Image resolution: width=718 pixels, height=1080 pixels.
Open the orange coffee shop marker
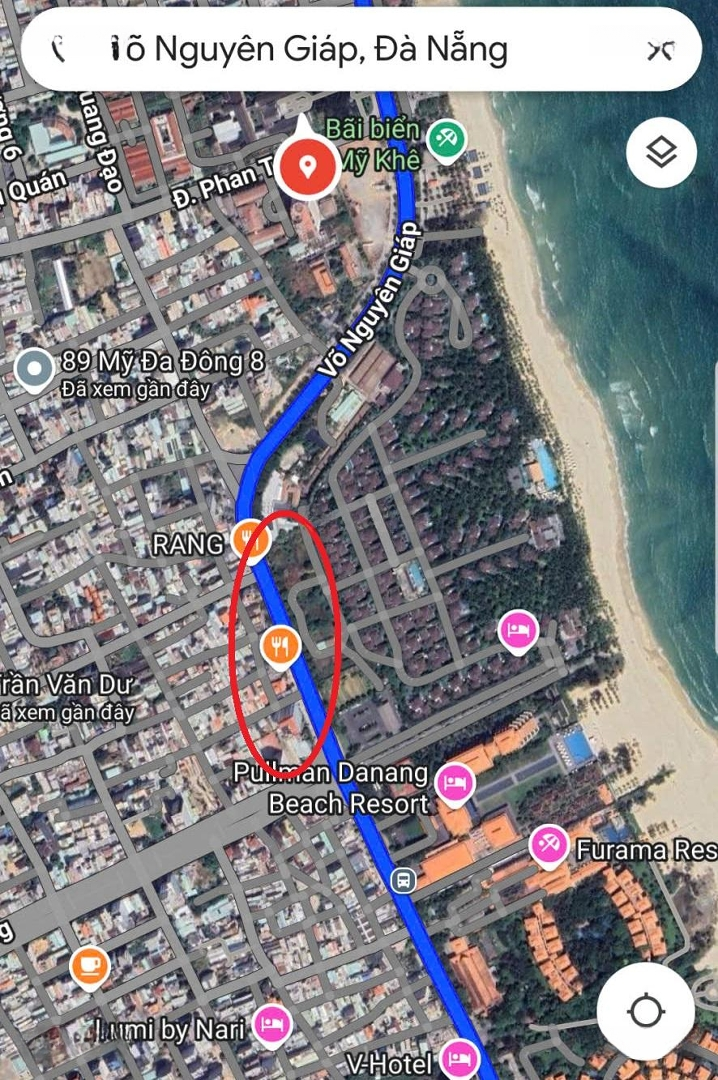click(x=89, y=966)
